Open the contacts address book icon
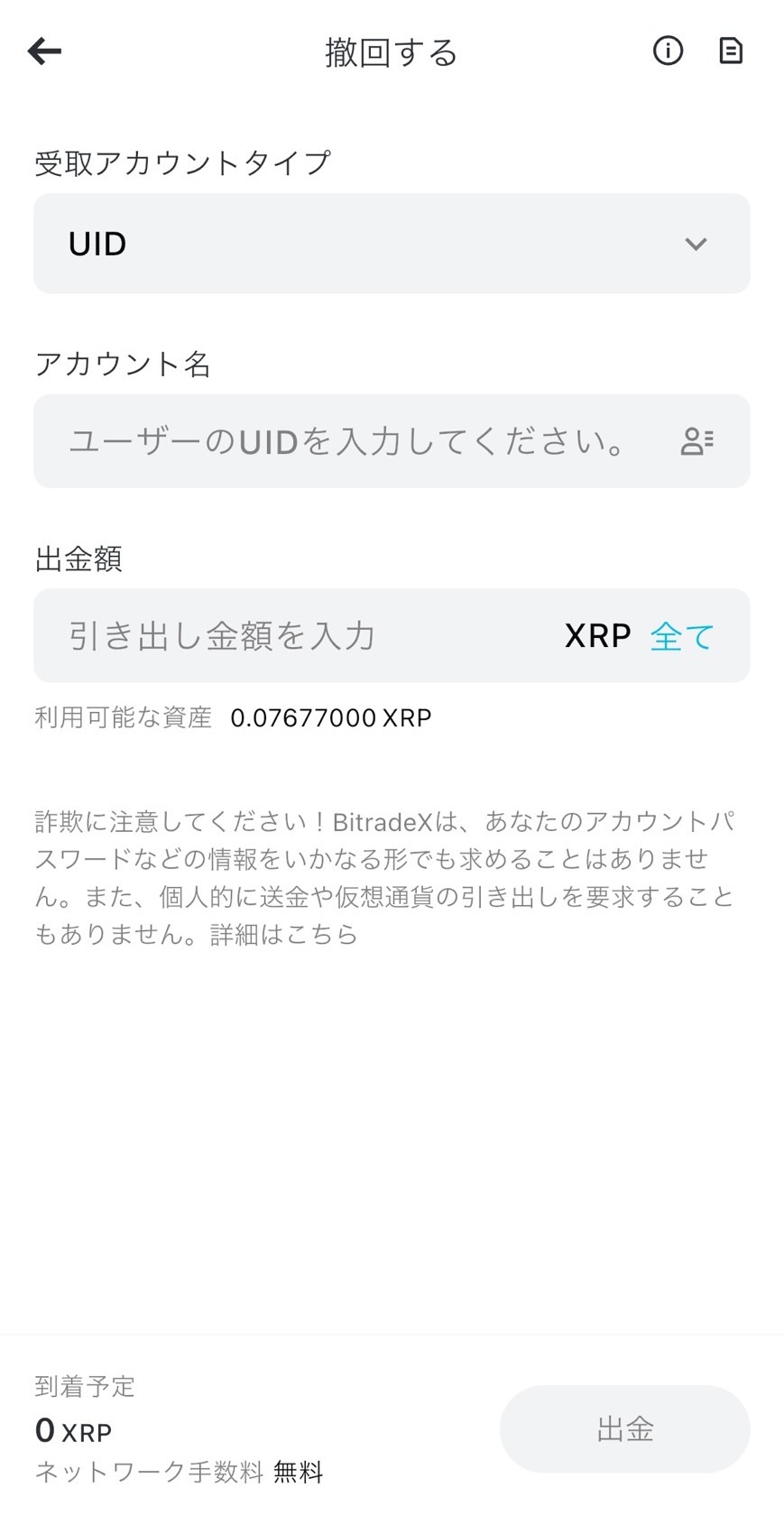Screen dimensions: 784x1525 point(696,441)
